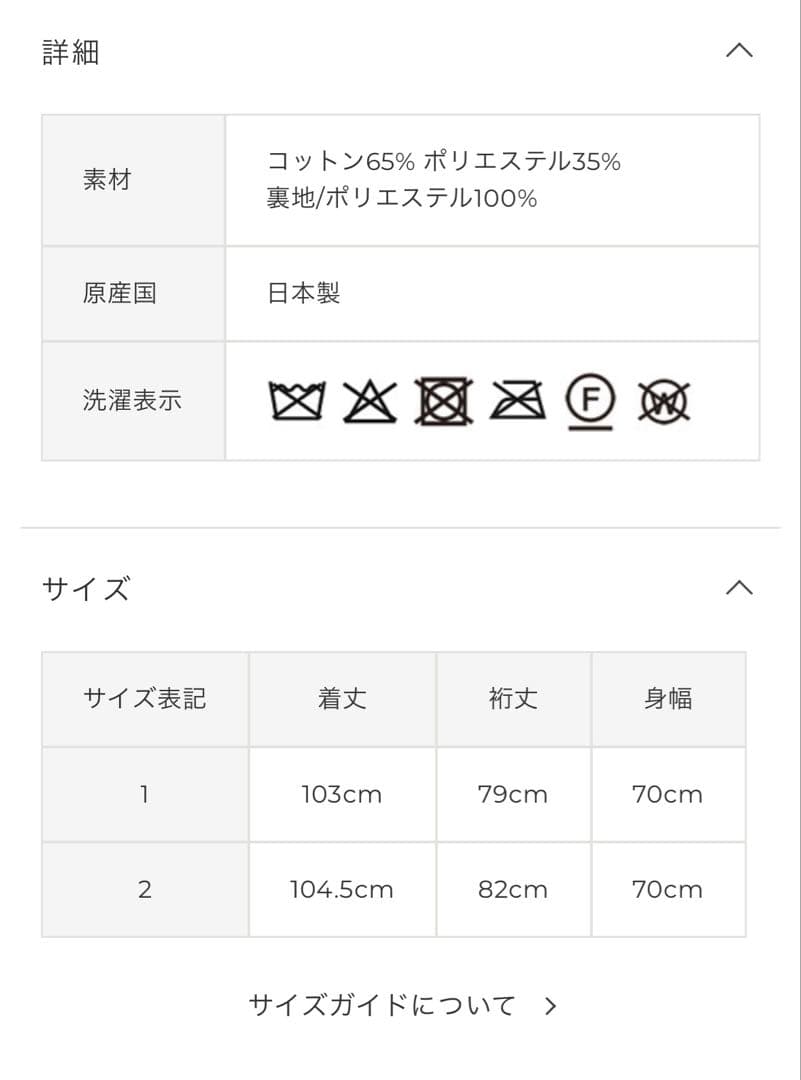This screenshot has width=801, height=1080.
Task: Select the 104.5cm cell for size 2
Action: pyautogui.click(x=342, y=889)
